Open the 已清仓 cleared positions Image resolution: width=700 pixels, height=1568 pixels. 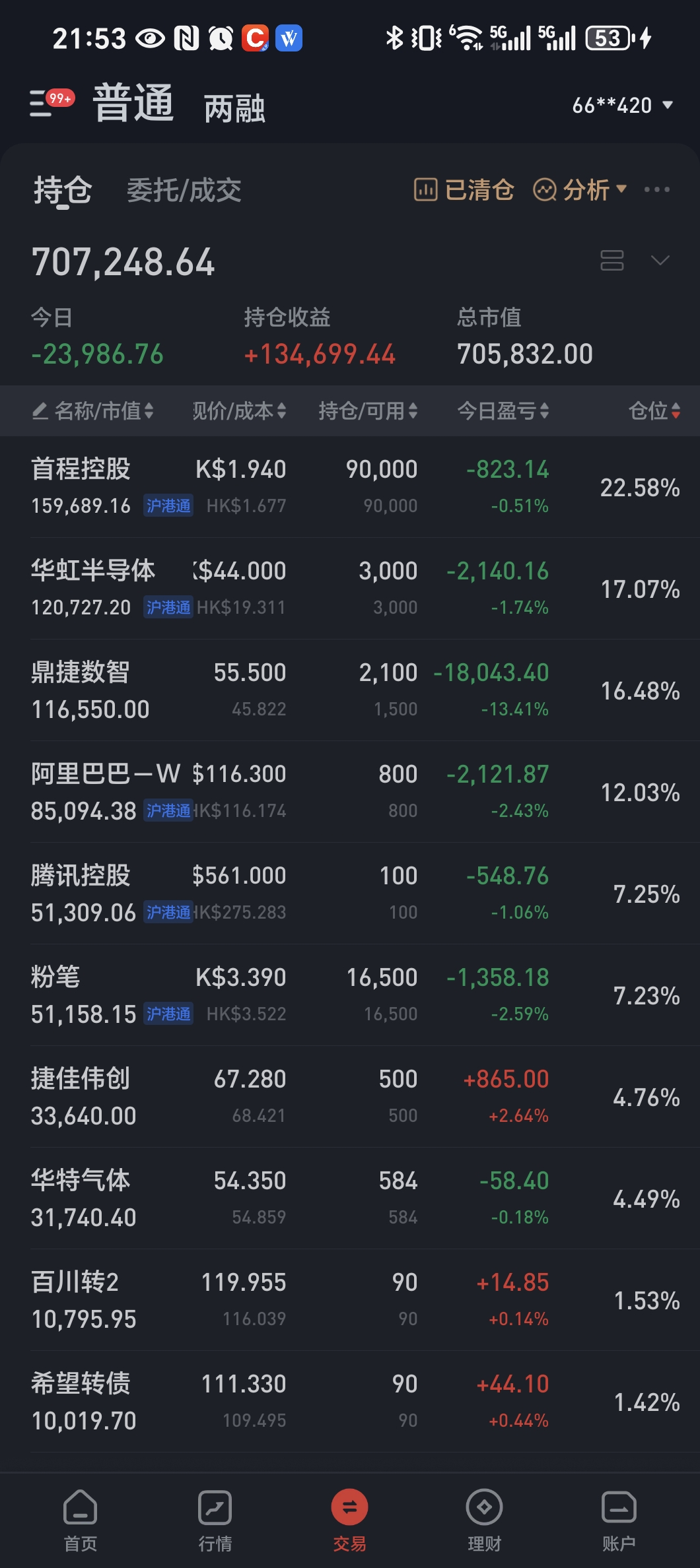[464, 190]
